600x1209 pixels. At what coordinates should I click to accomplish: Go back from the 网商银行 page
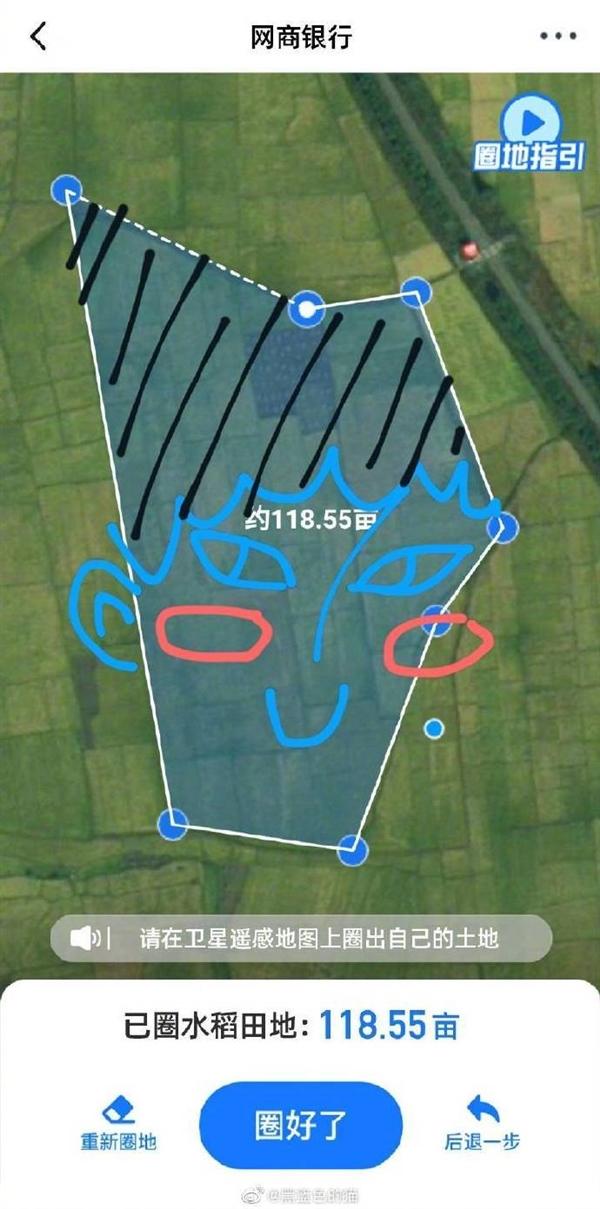[x=38, y=37]
